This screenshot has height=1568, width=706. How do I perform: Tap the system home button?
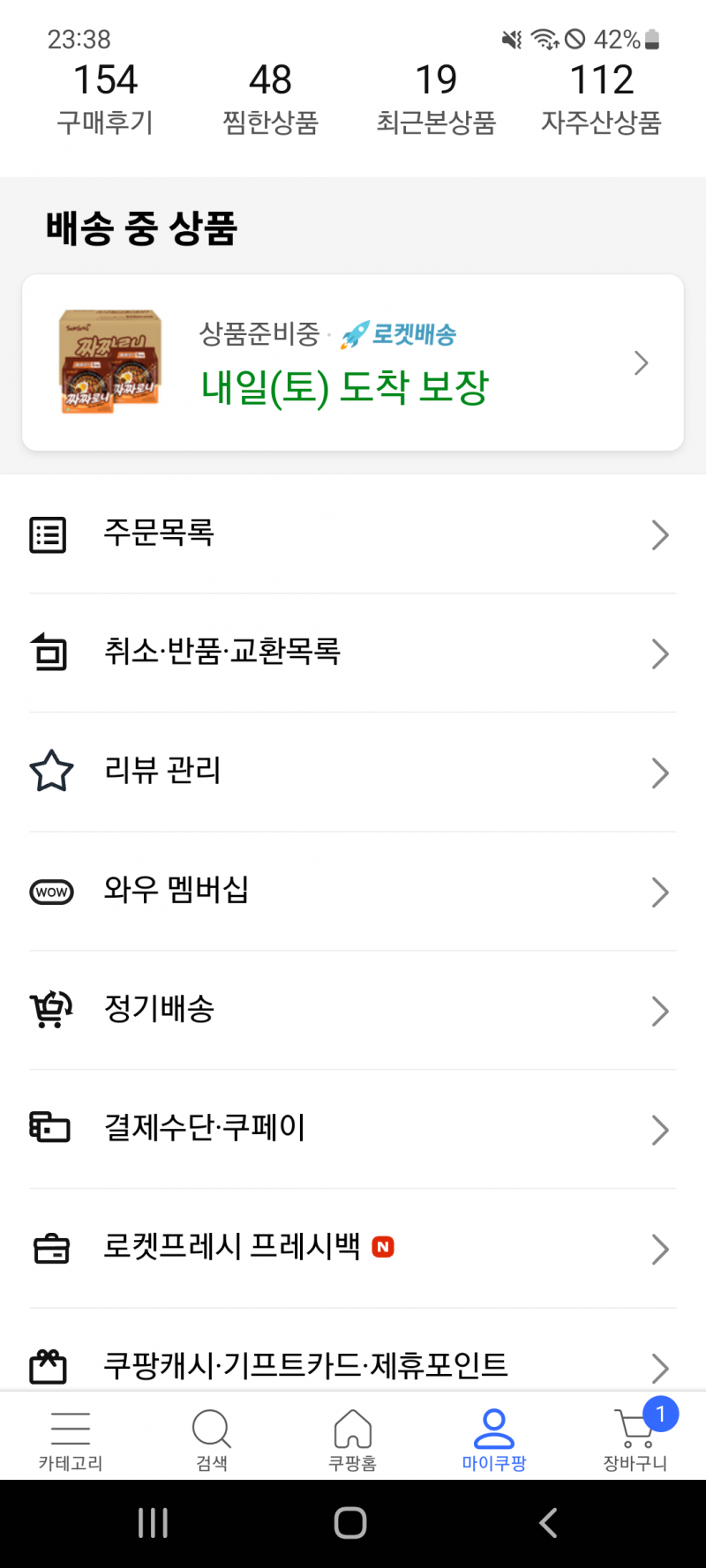350,1523
